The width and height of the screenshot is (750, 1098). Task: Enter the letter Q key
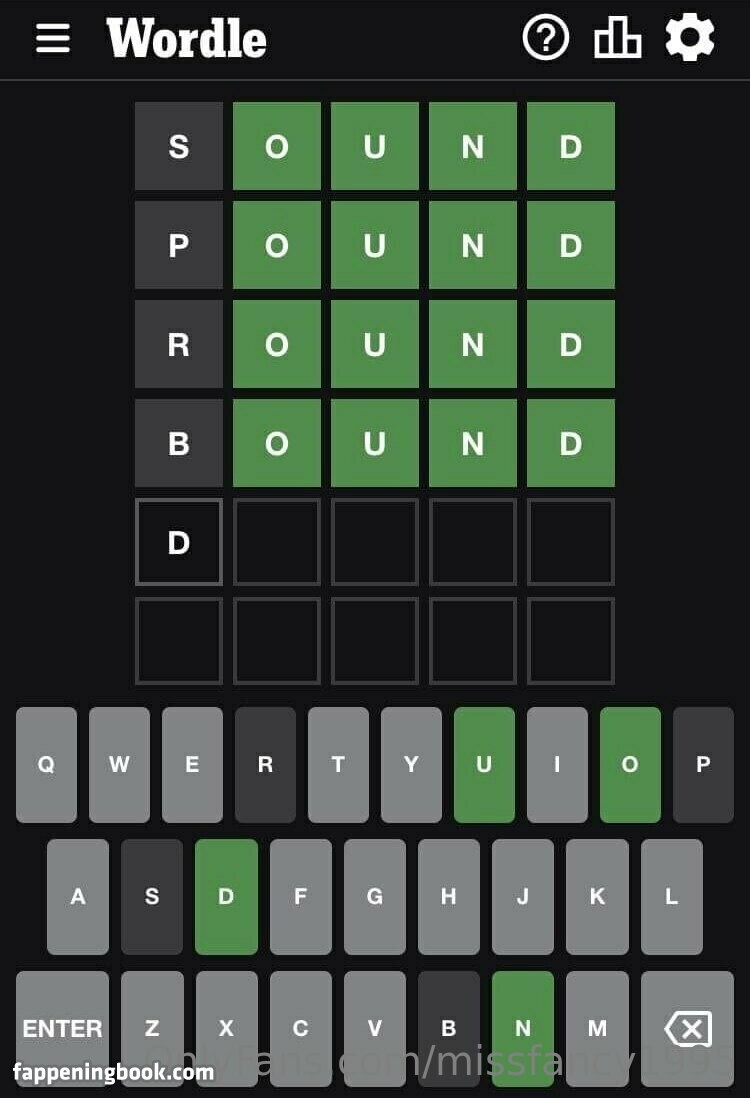click(46, 765)
